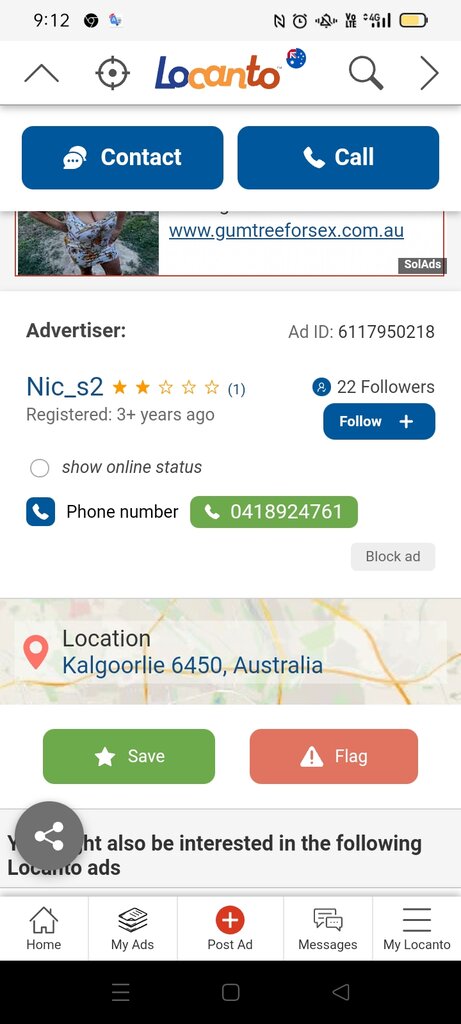Open the gumtreeforsex.com.au link

286,231
